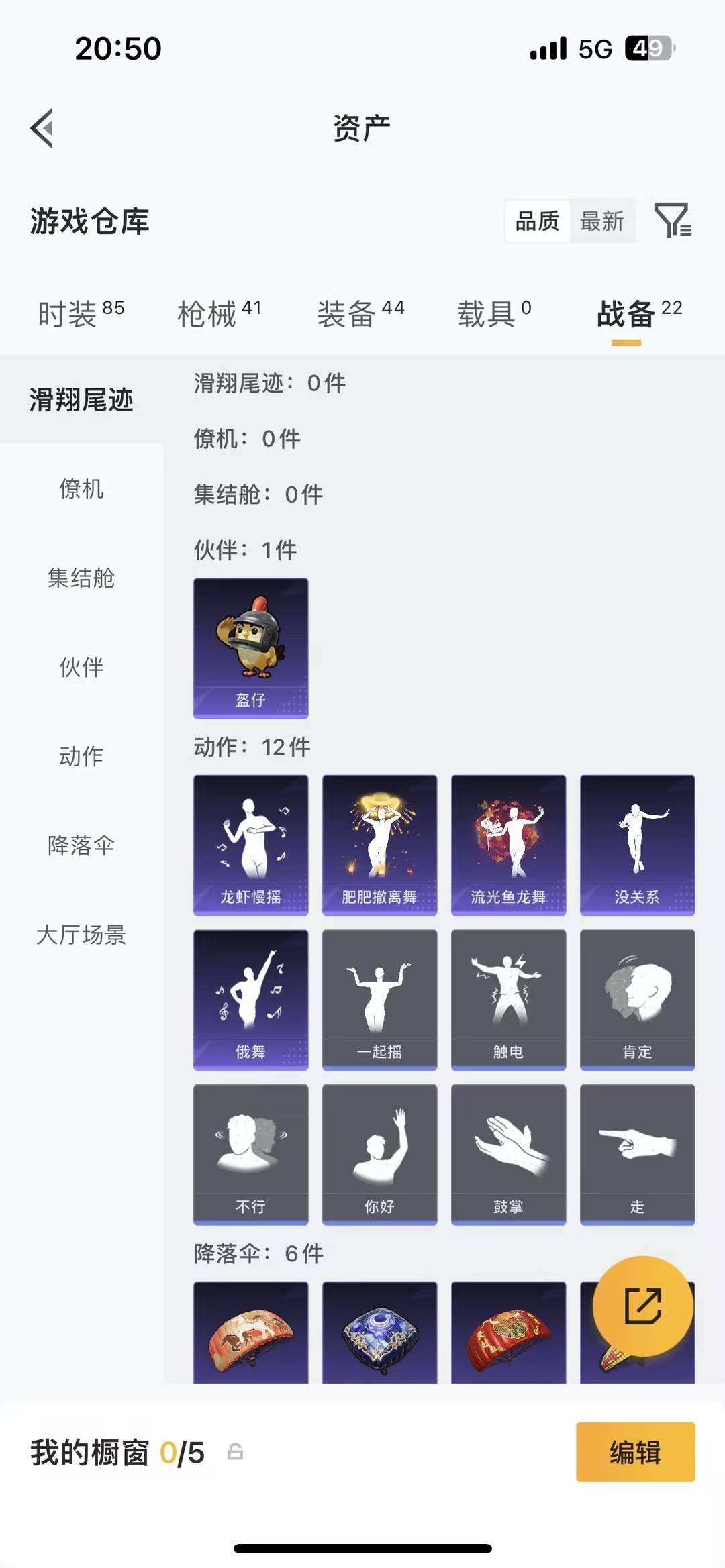Open the filter icon next to 最新

tap(673, 220)
